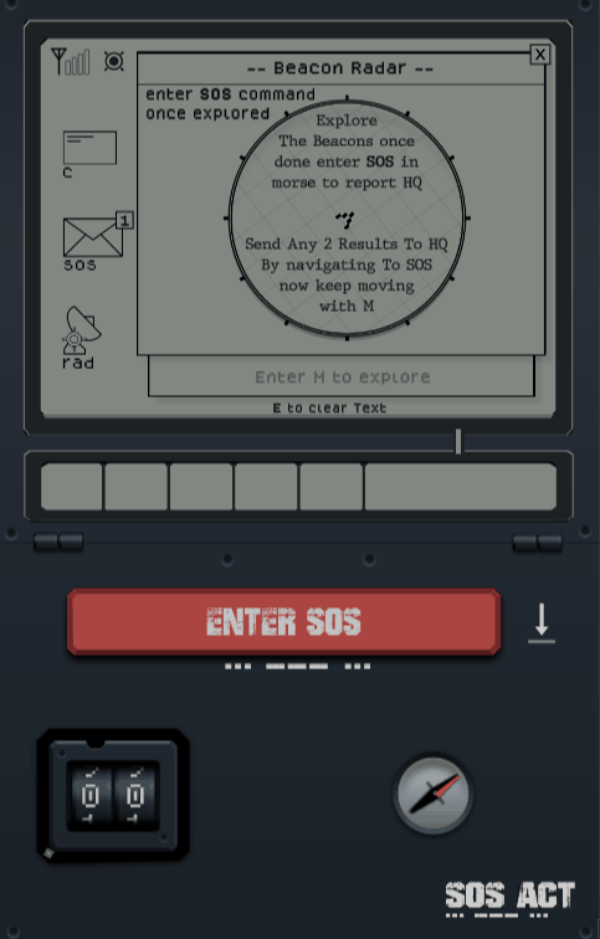Open the SOS mail envelope
This screenshot has height=939, width=600.
click(91, 237)
